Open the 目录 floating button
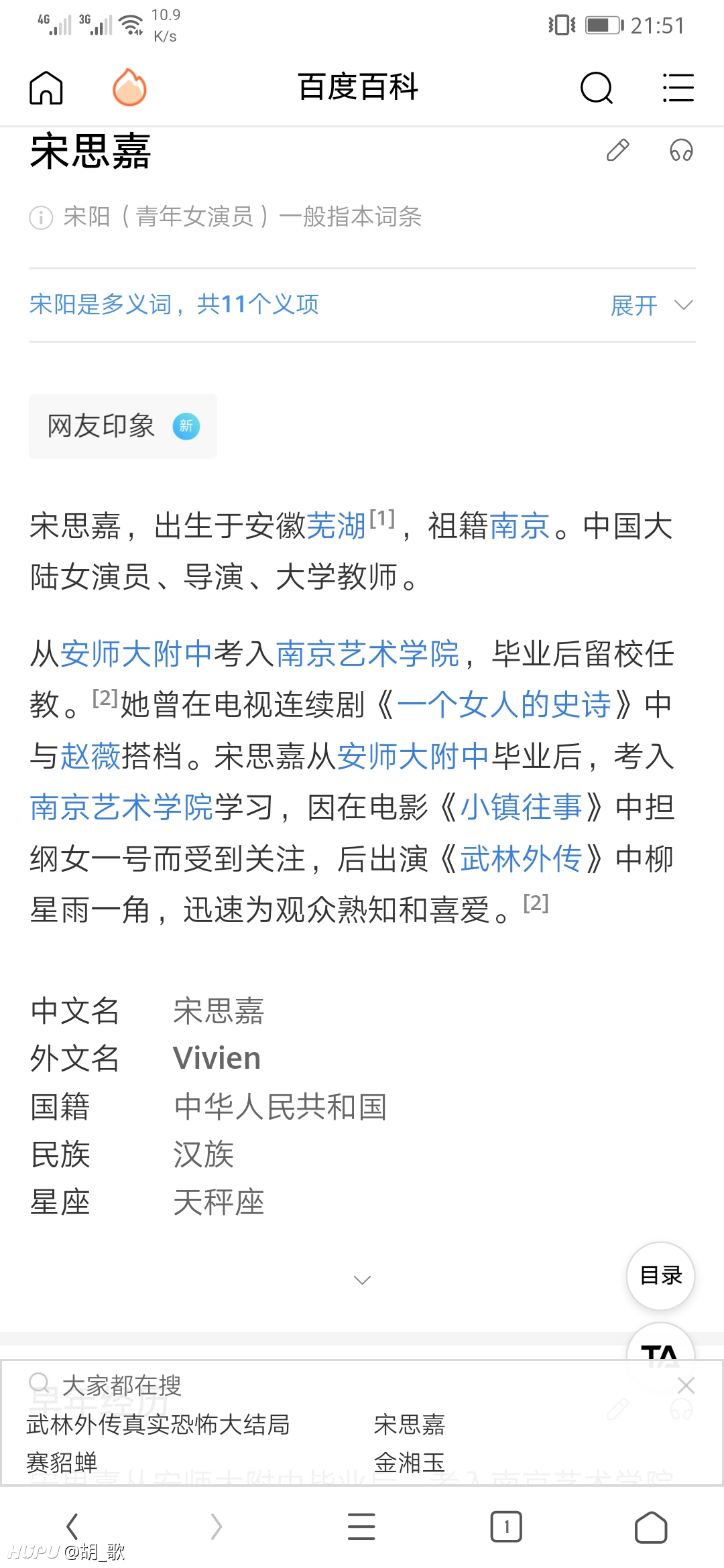Screen dimensions: 724x1568 [661, 1276]
